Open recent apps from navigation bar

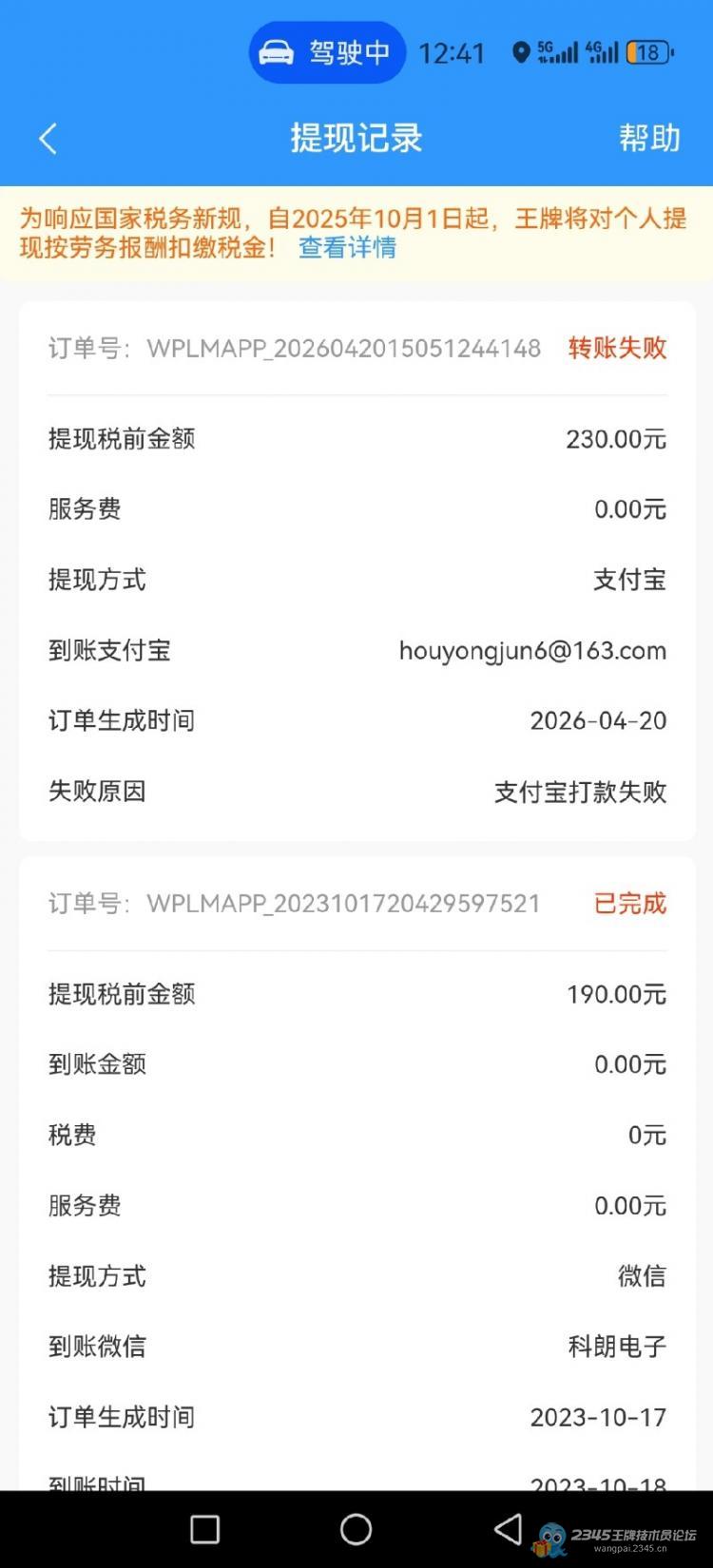[205, 1528]
